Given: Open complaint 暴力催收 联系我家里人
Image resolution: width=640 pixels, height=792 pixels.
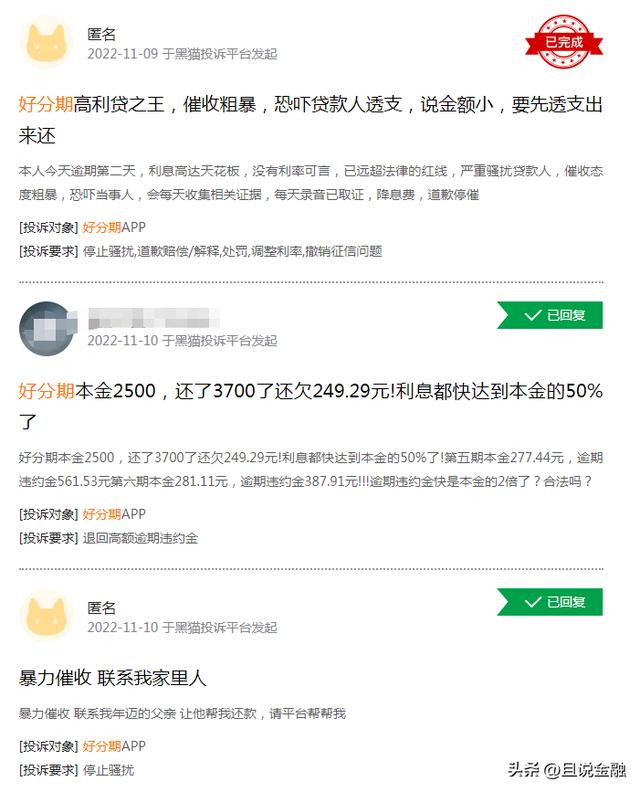Looking at the screenshot, I should tap(113, 679).
